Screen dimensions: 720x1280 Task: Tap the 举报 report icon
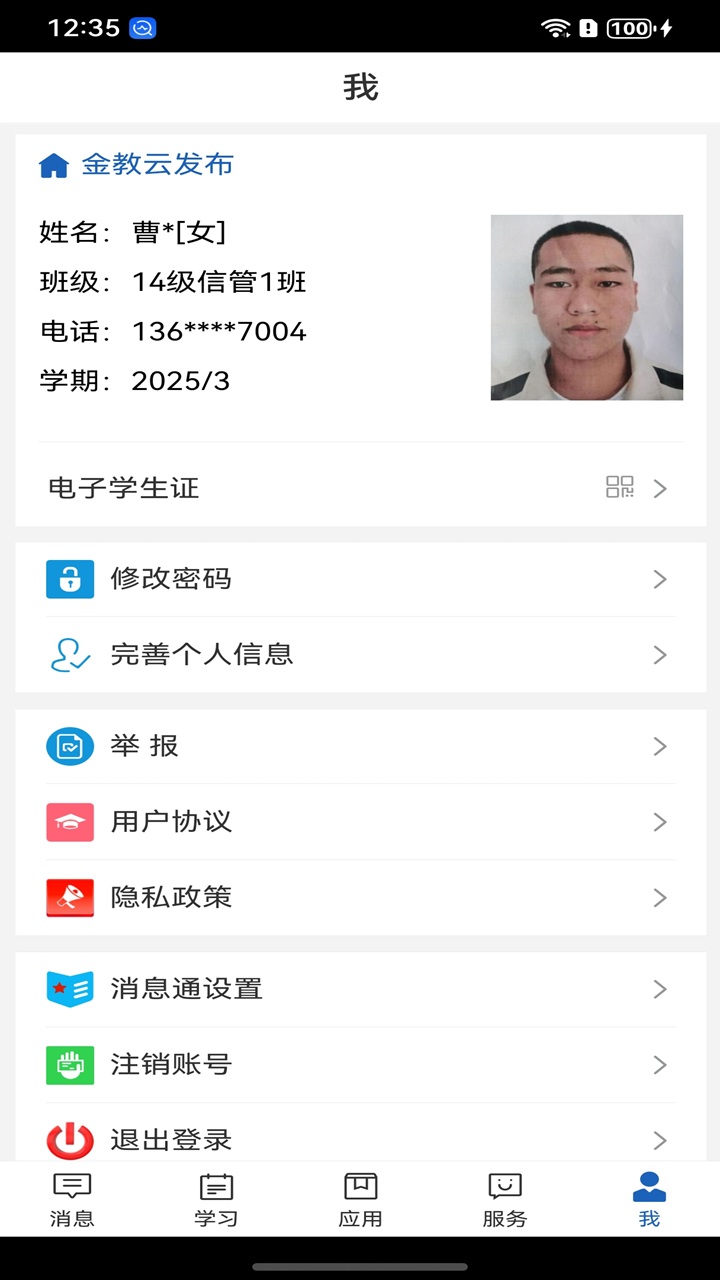[x=69, y=745]
